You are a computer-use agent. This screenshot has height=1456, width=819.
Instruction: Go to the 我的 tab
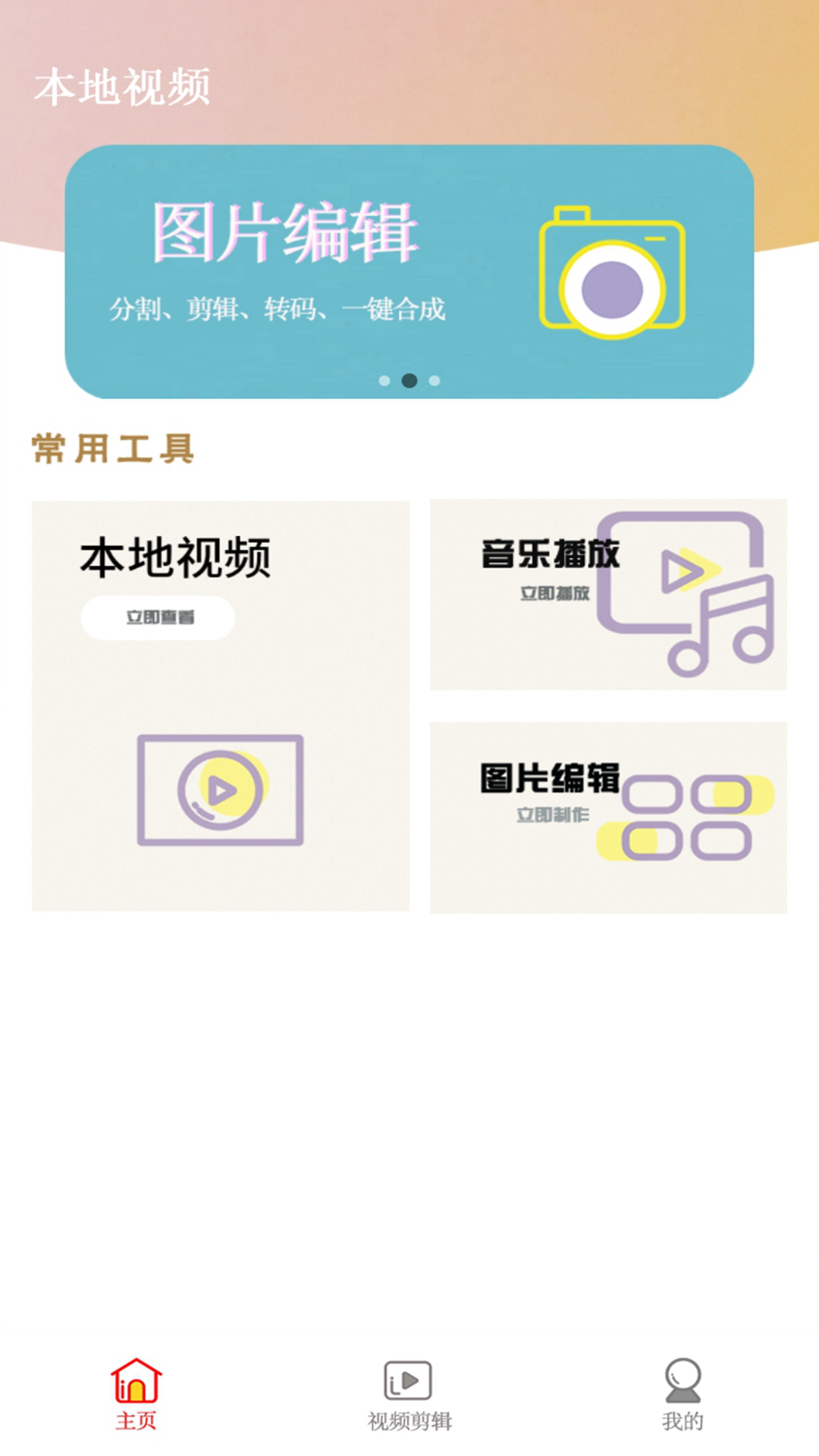coord(682,1395)
